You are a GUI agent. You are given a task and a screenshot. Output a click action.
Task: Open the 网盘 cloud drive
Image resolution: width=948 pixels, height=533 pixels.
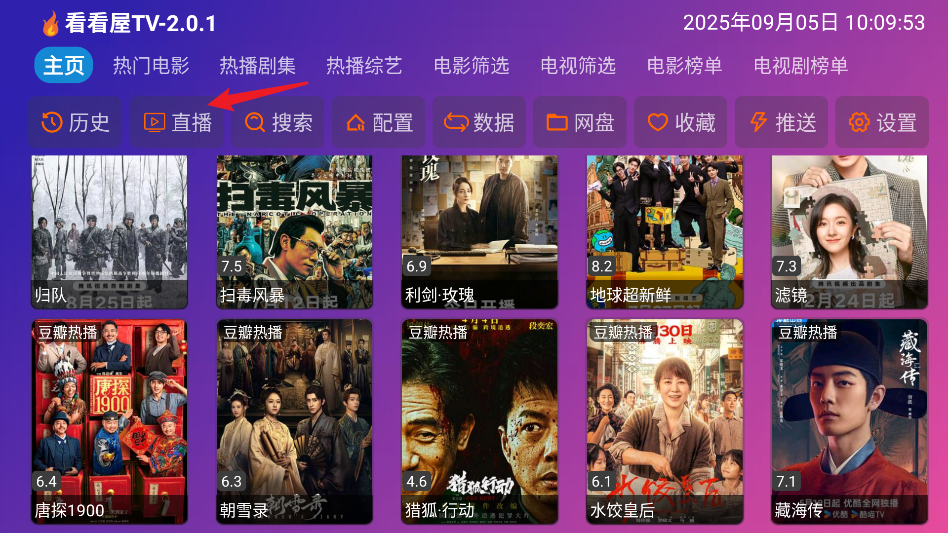[x=580, y=123]
